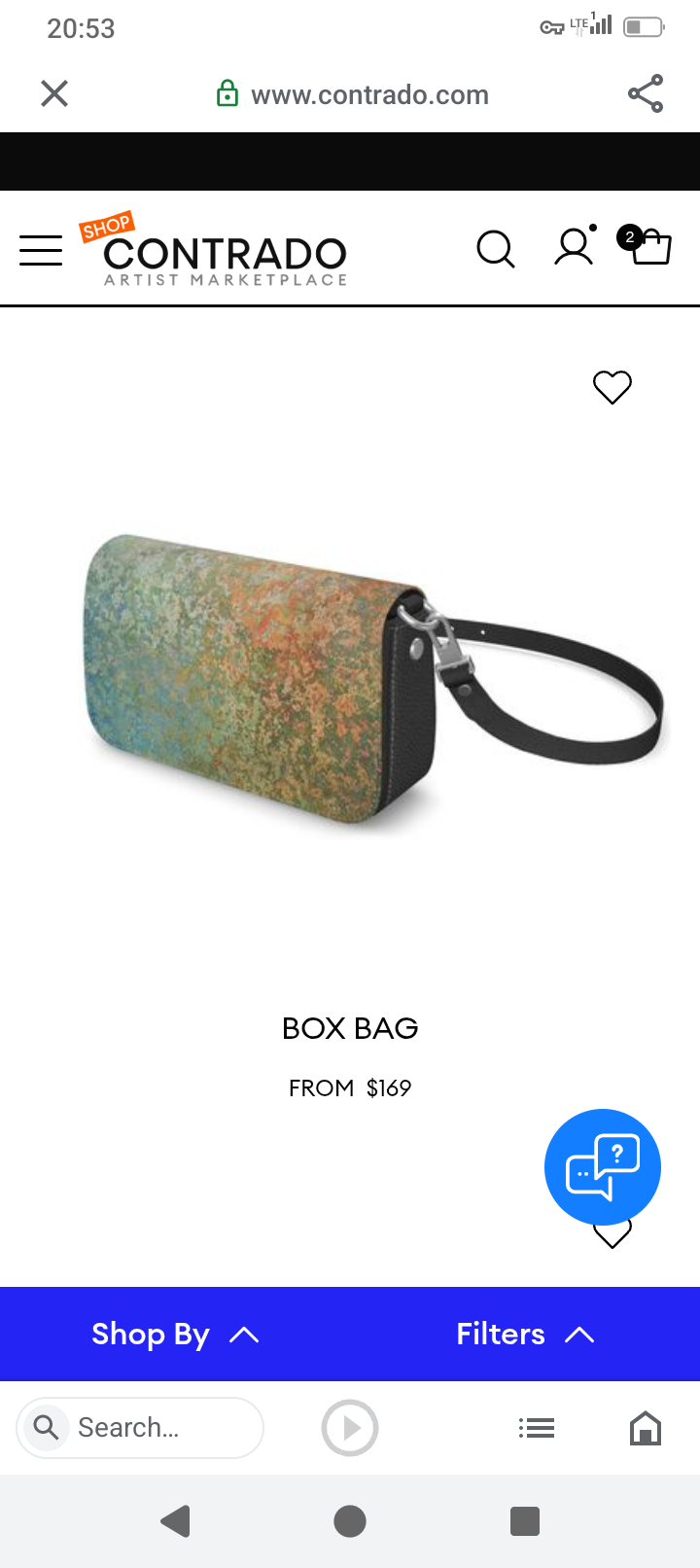Viewport: 700px width, 1568px height.
Task: Close the browser tab
Action: (54, 93)
